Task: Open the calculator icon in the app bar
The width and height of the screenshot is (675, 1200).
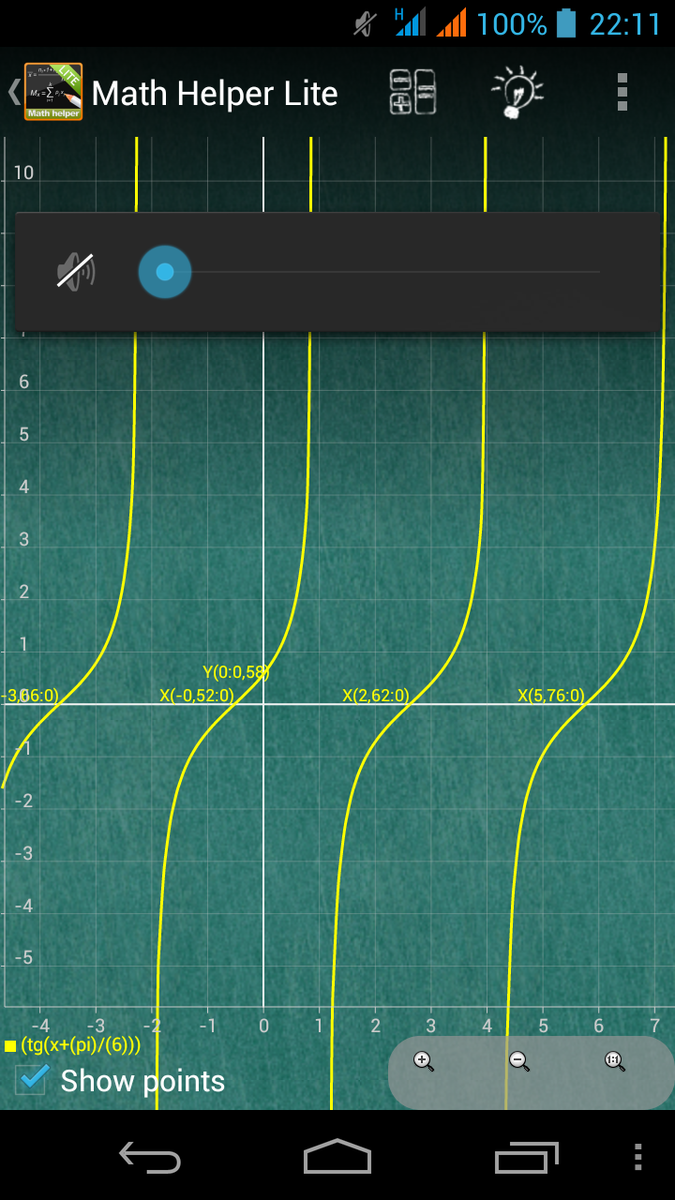Action: click(x=413, y=93)
